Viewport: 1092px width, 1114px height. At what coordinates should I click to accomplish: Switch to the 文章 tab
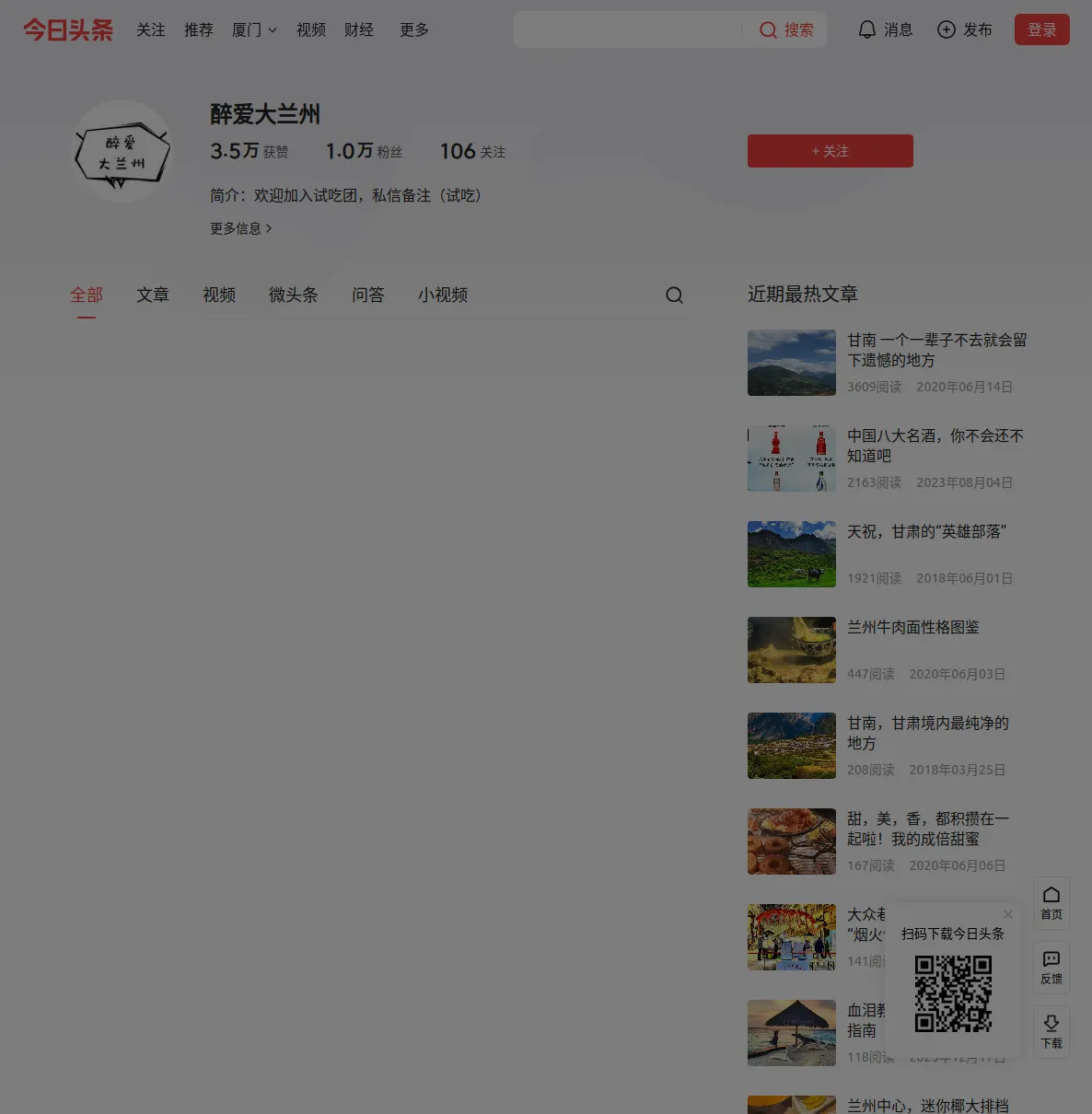[x=153, y=295]
